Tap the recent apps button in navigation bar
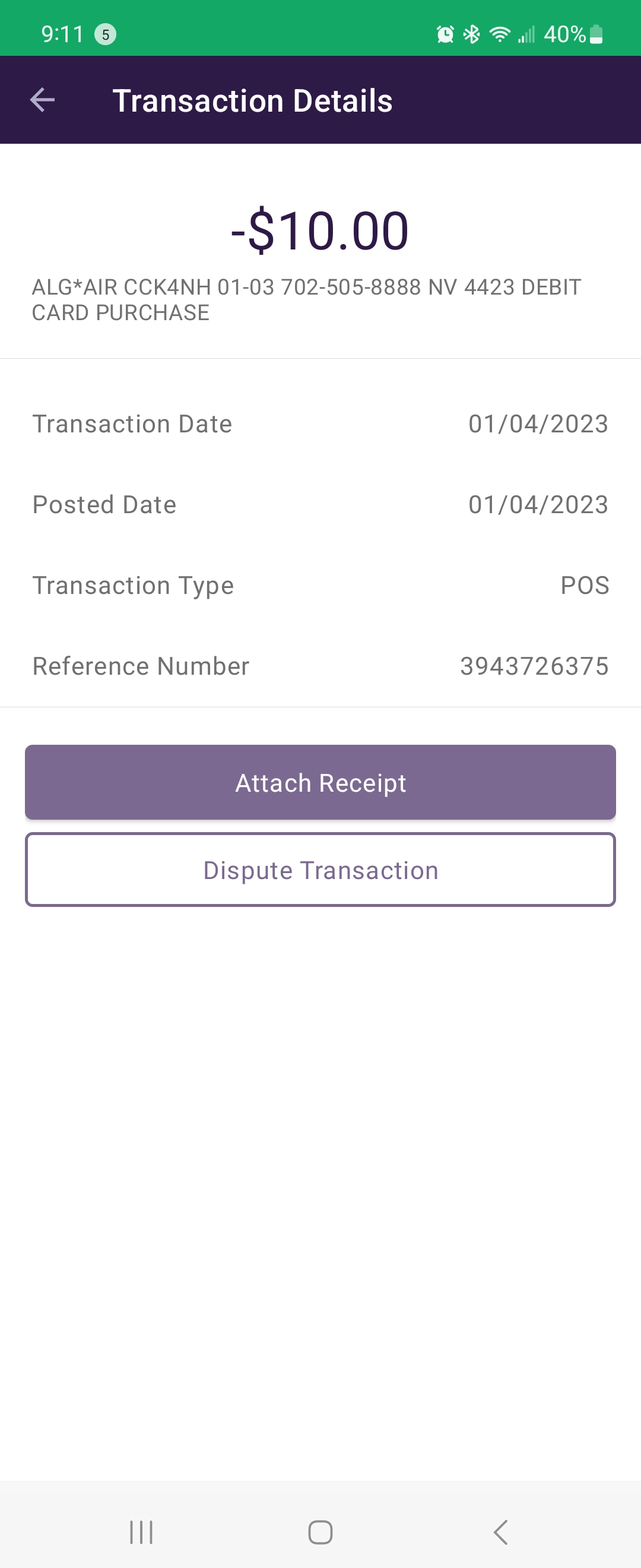This screenshot has width=641, height=1568. pos(141,1534)
